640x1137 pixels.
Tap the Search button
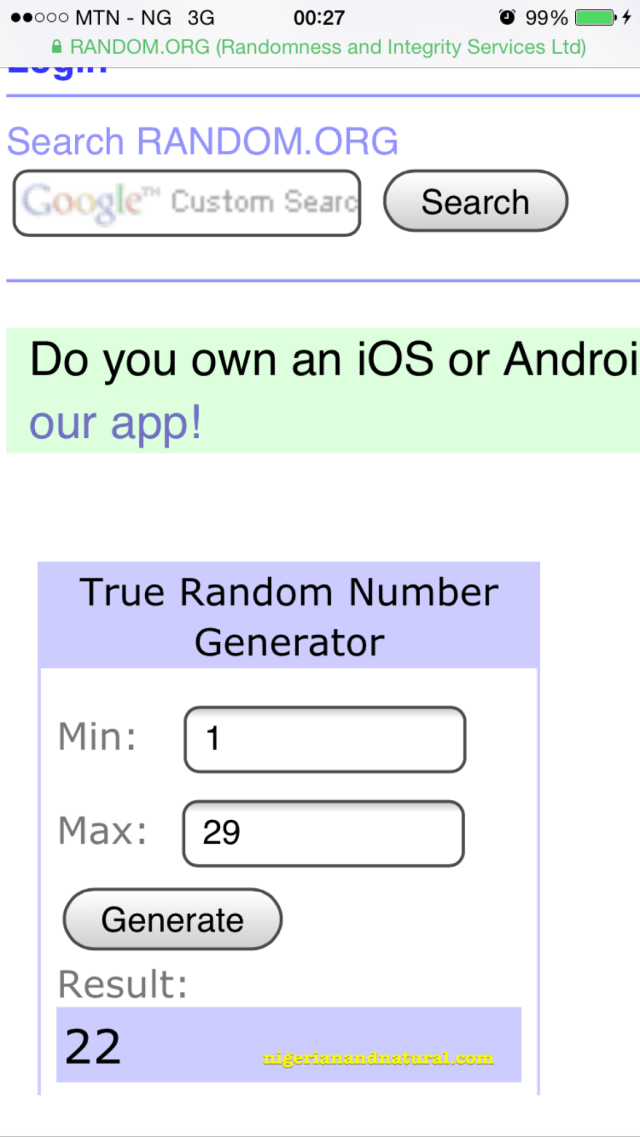pyautogui.click(x=475, y=201)
